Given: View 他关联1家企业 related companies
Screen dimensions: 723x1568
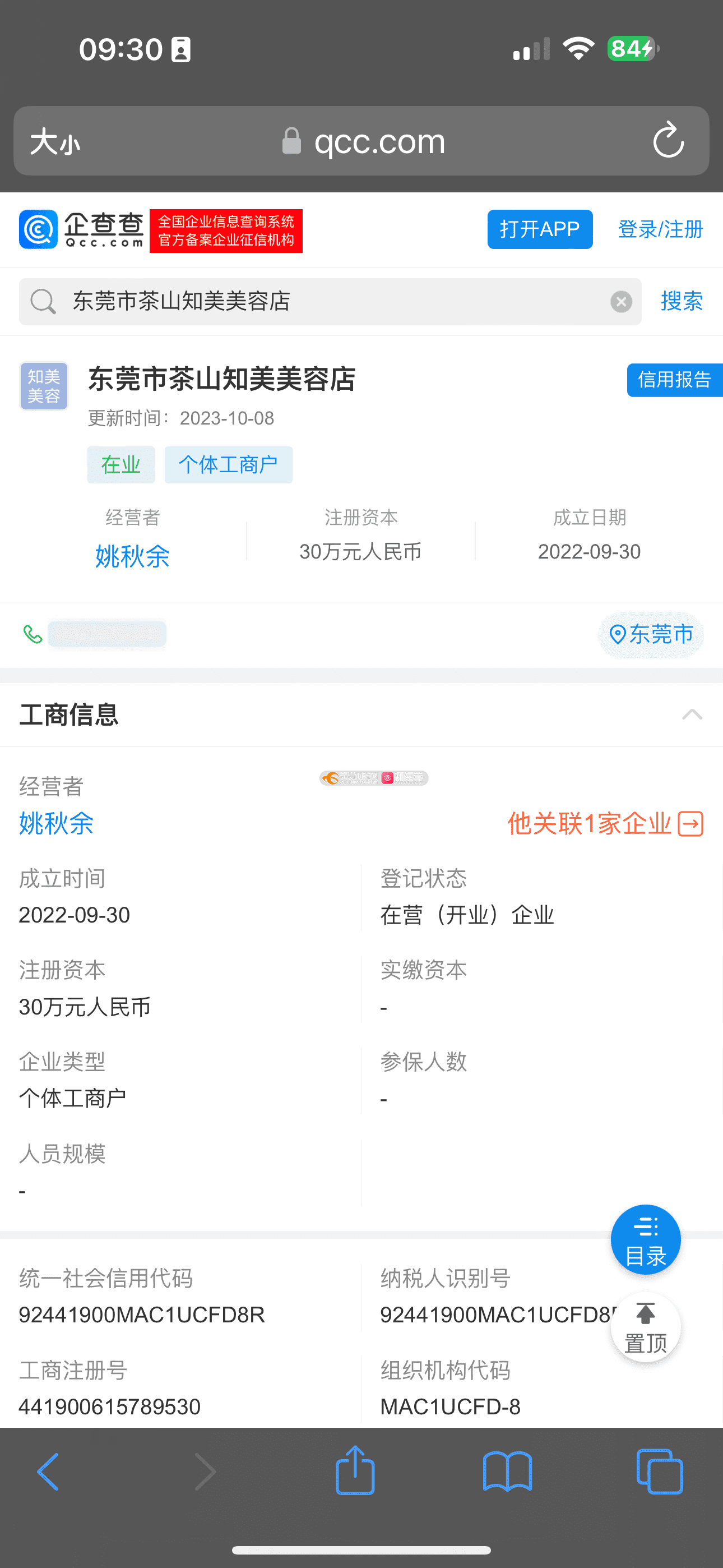Looking at the screenshot, I should [605, 824].
